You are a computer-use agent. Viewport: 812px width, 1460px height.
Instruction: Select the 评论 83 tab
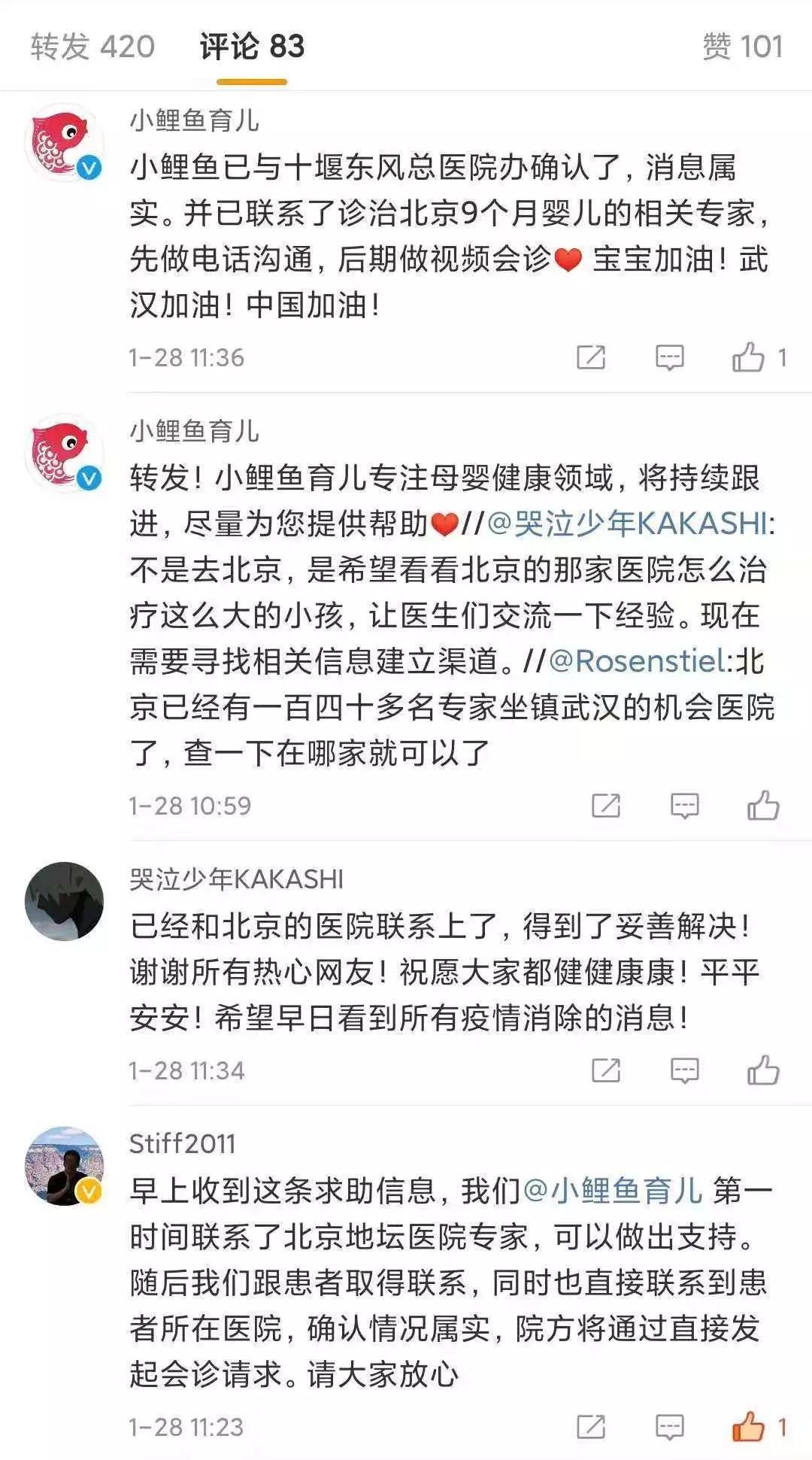point(252,47)
